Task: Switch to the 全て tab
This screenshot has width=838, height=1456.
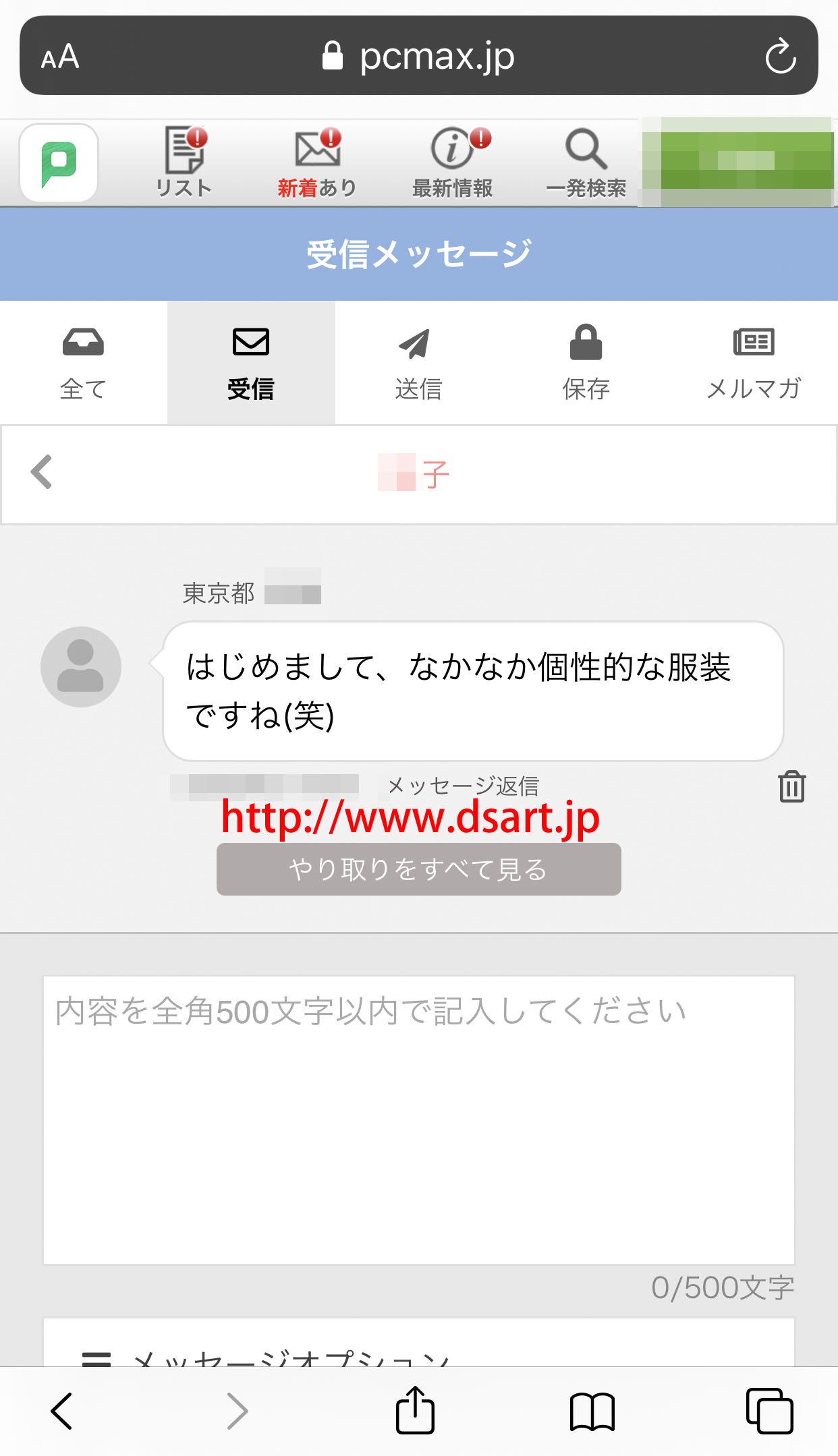Action: pyautogui.click(x=83, y=363)
